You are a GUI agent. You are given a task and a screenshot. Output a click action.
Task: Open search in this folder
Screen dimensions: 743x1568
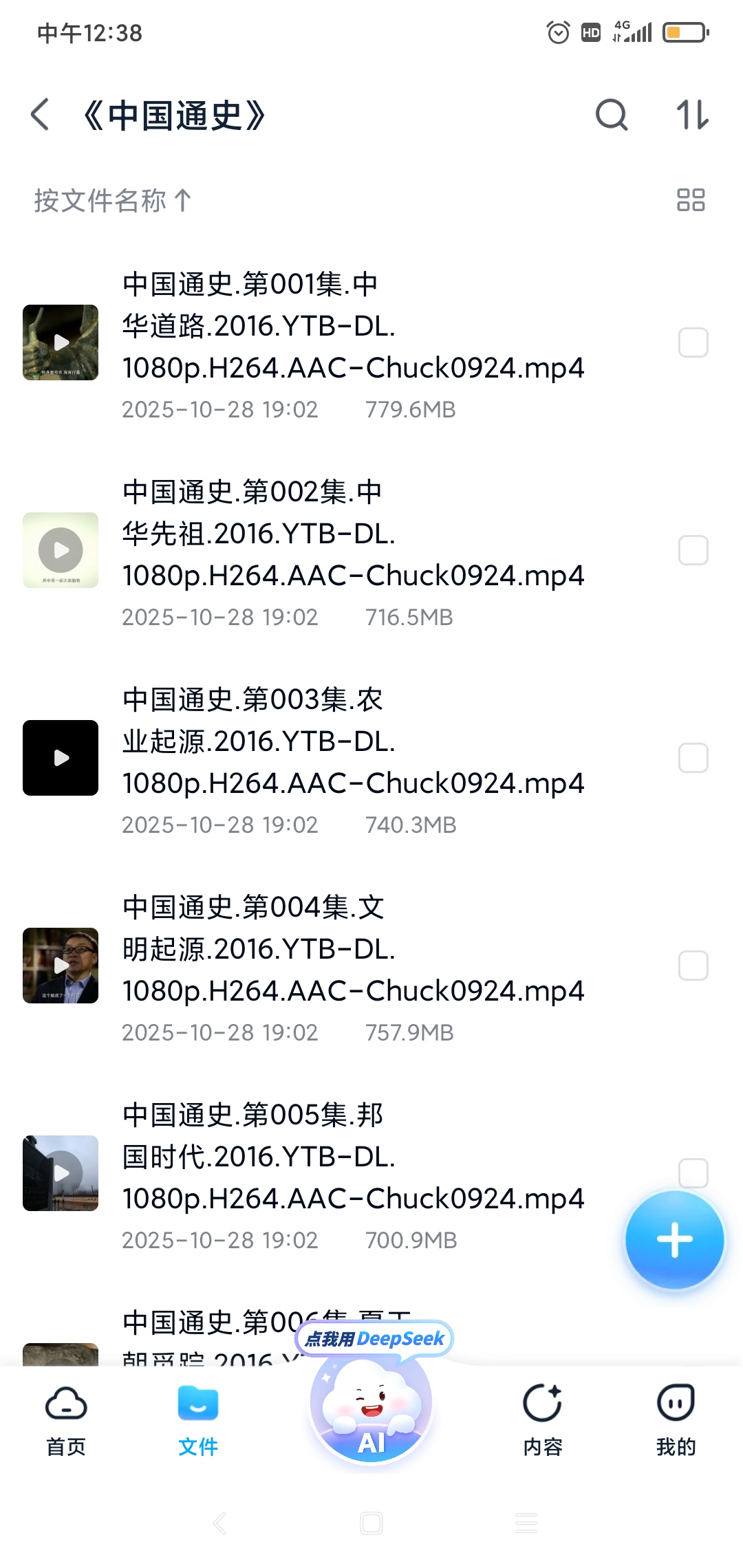click(x=611, y=114)
